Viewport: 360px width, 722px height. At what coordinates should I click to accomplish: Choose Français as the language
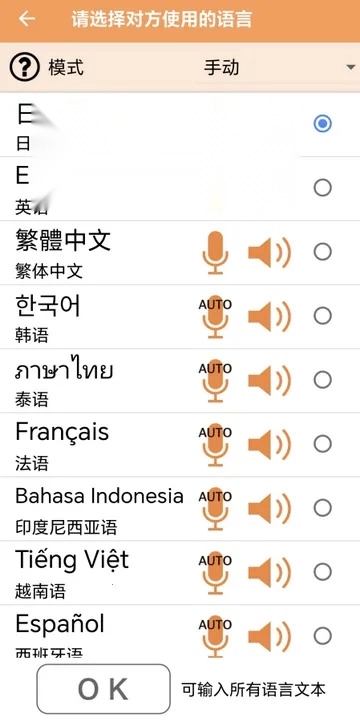coord(322,444)
